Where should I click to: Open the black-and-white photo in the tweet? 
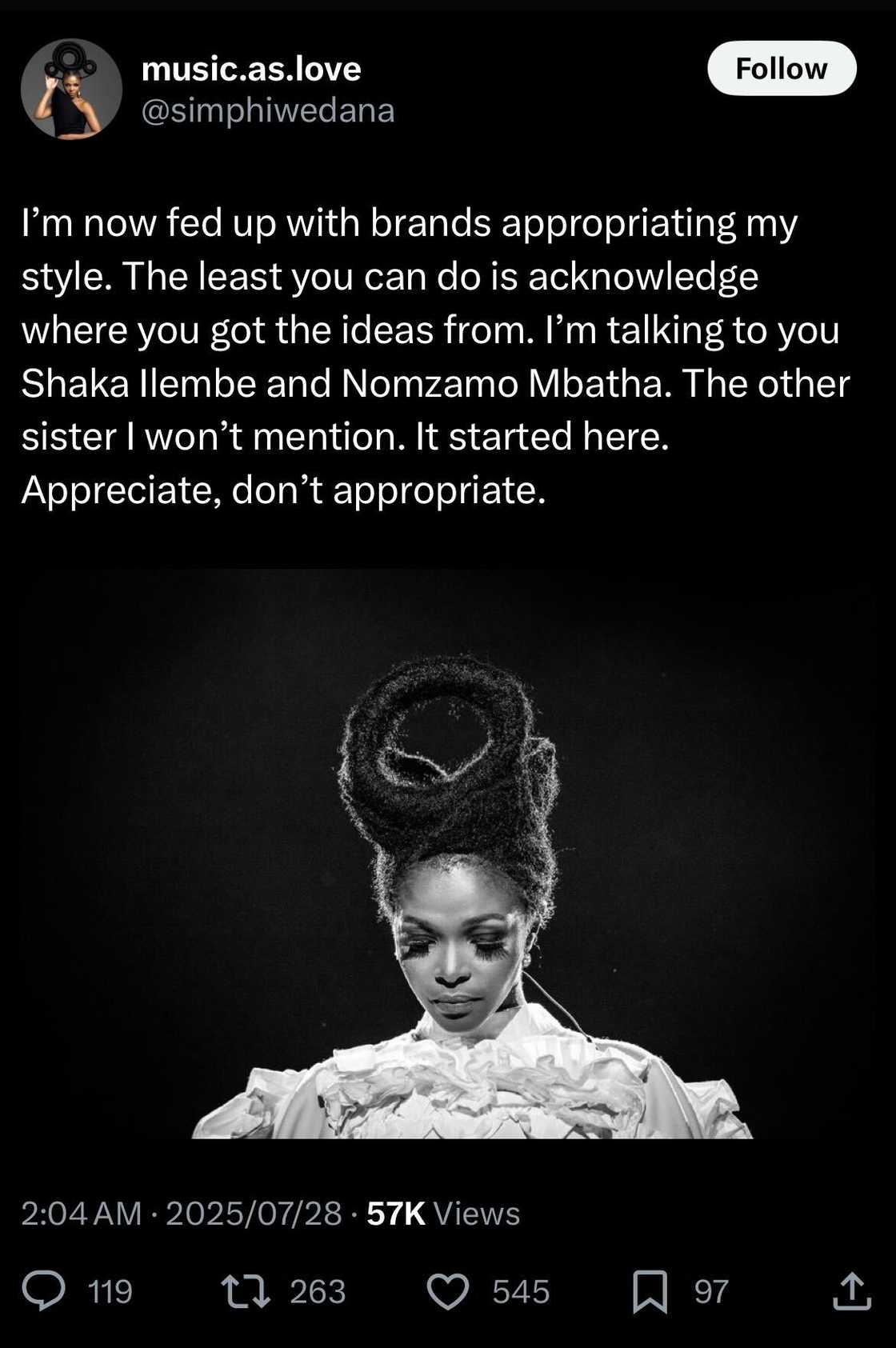pyautogui.click(x=448, y=854)
